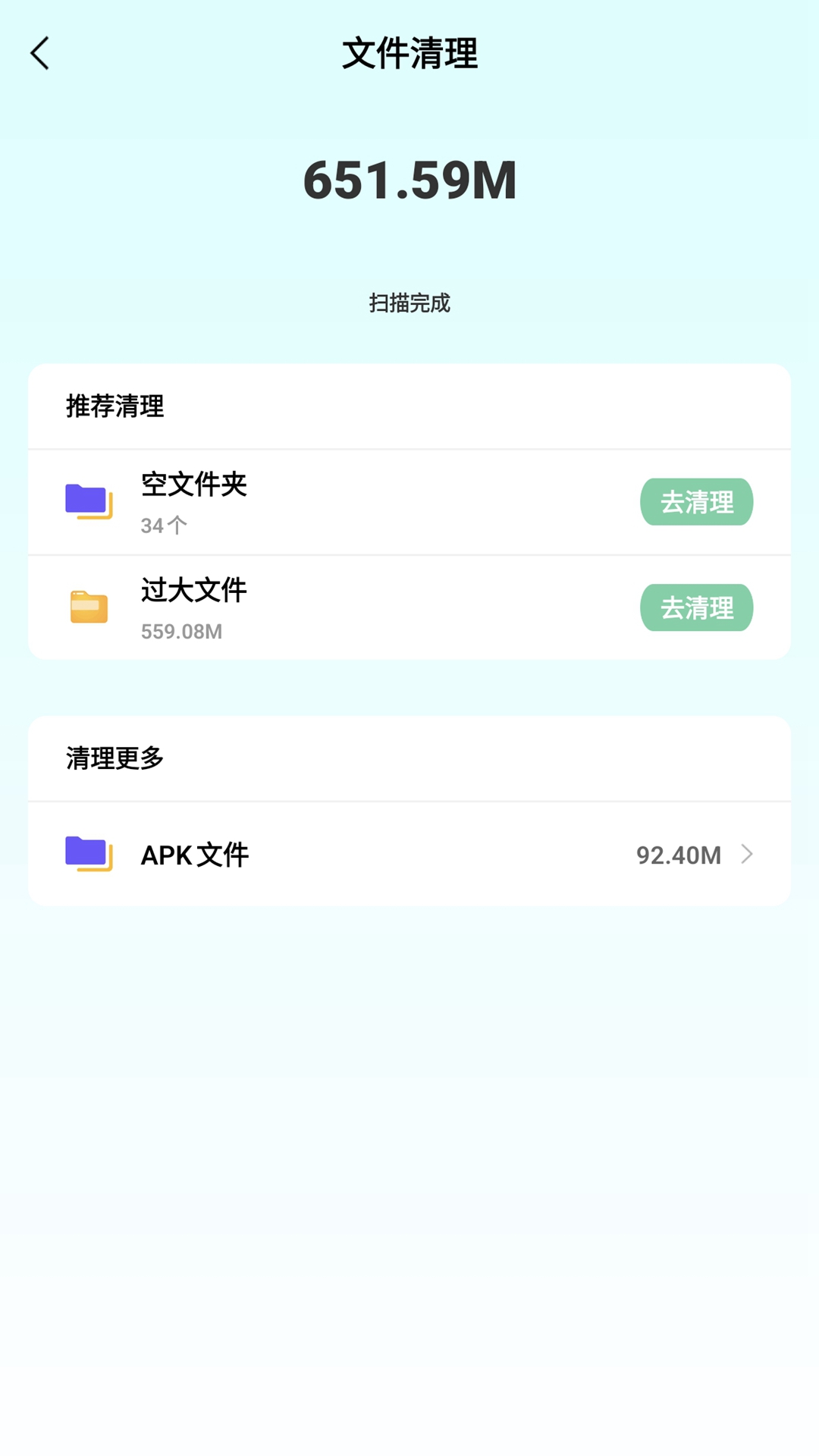
Task: Tap the 651.59M total size display
Action: pos(409,180)
